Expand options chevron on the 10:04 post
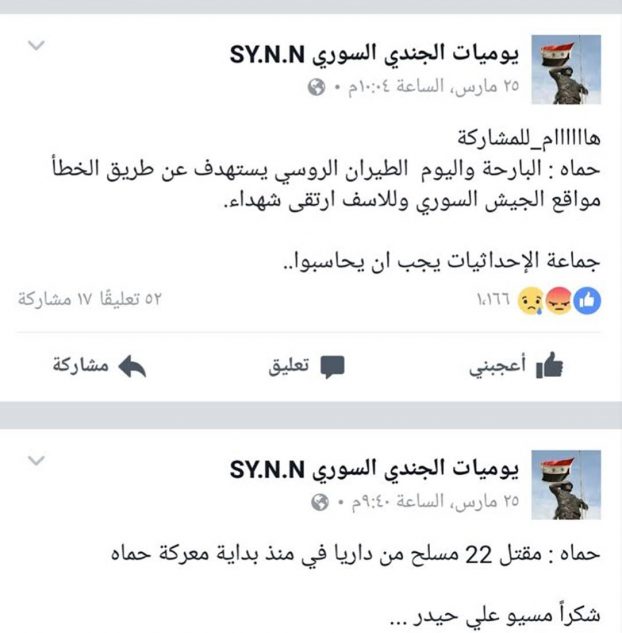Viewport: 622px width, 633px height. pyautogui.click(x=36, y=46)
